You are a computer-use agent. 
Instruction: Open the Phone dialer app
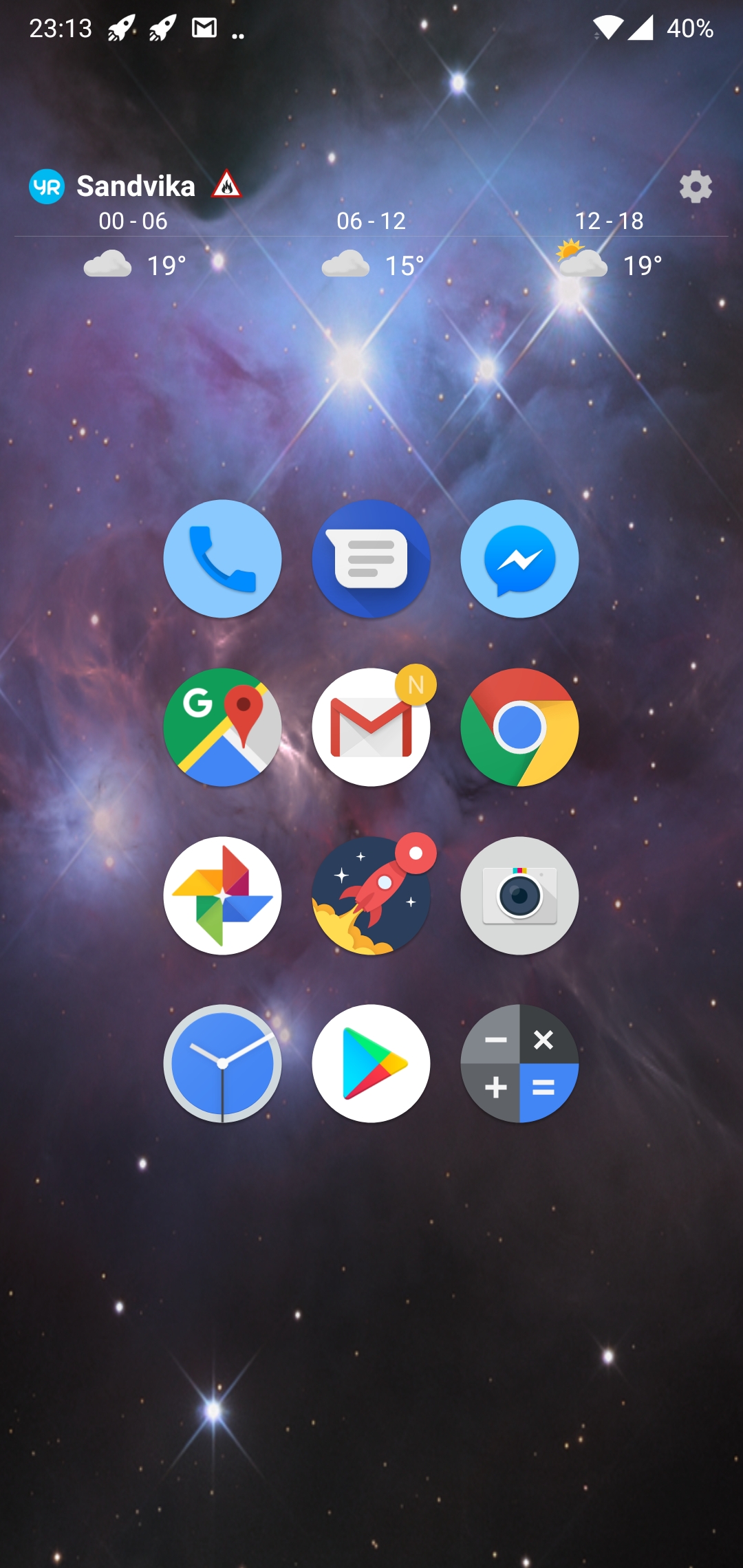[x=222, y=558]
